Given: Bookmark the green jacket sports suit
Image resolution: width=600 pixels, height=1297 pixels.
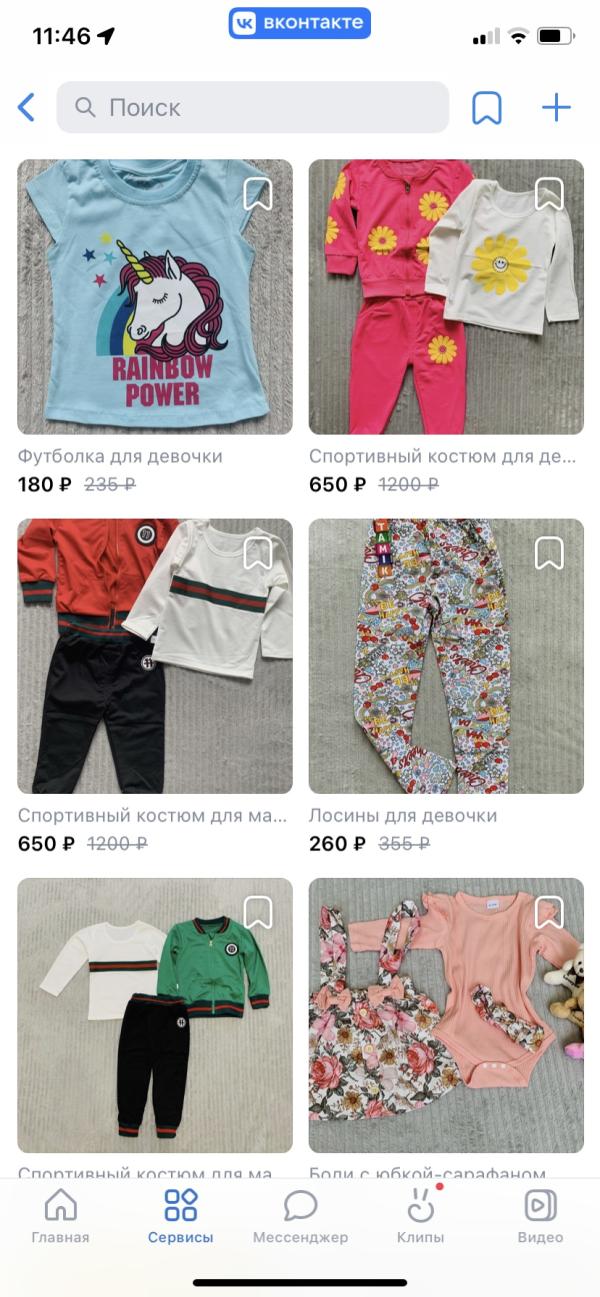Looking at the screenshot, I should (258, 912).
